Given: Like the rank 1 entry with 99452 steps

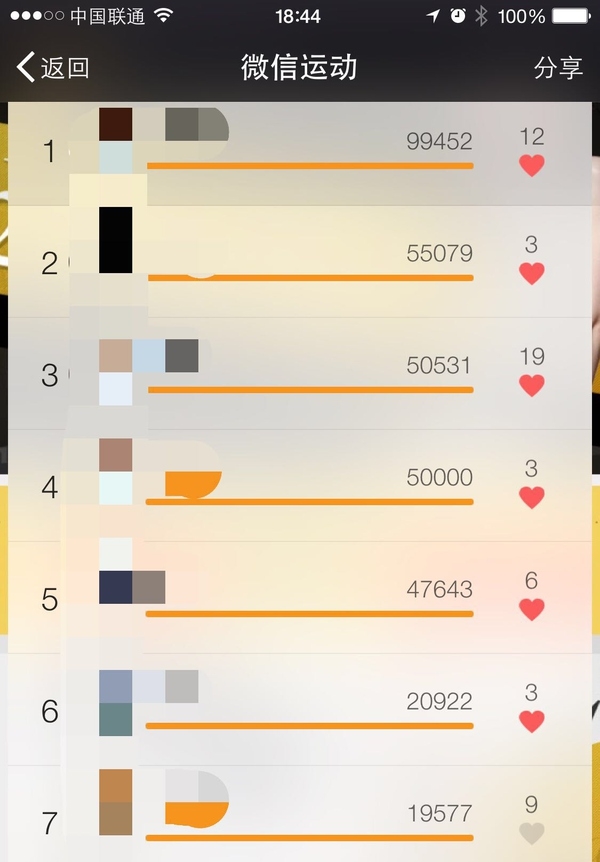Looking at the screenshot, I should pyautogui.click(x=532, y=165).
